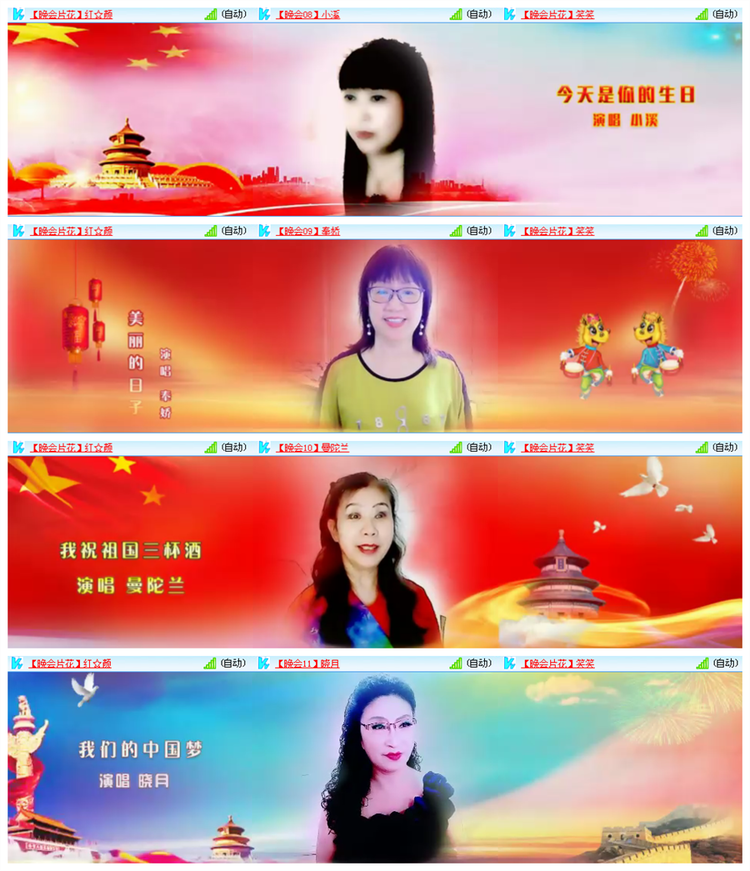Click the K logo icon on 曼陀兰's window
Viewport: 750px width, 871px height.
[264, 447]
